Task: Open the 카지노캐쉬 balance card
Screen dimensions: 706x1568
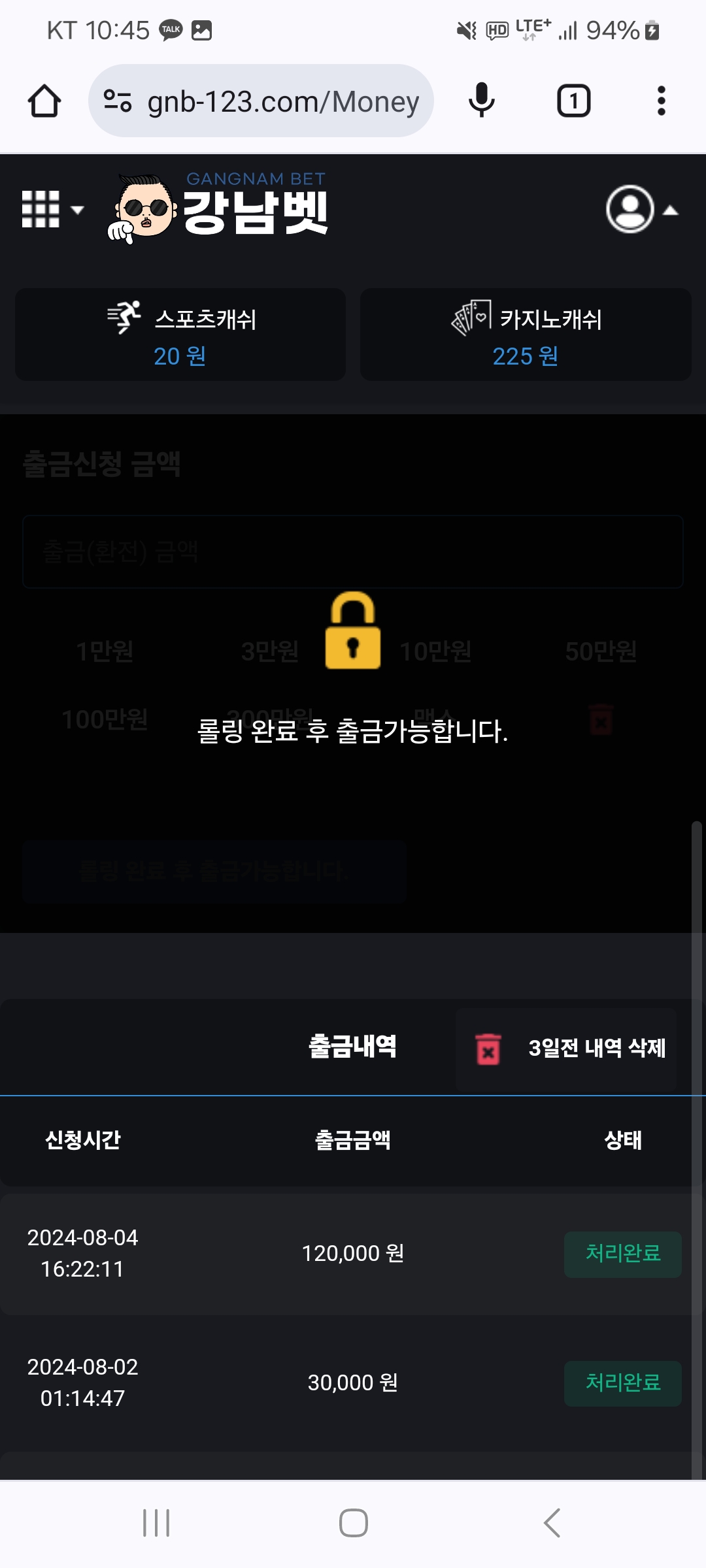Action: tap(526, 335)
